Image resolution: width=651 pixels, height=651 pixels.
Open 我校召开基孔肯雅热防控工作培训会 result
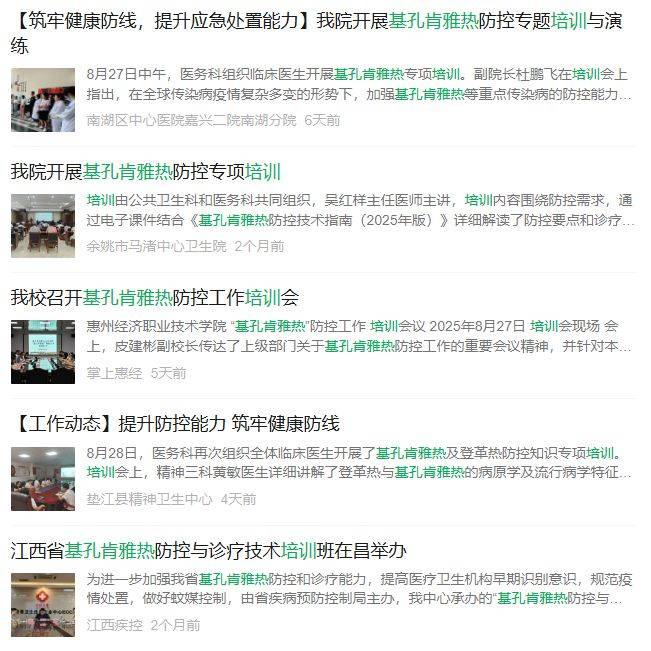[x=155, y=297]
